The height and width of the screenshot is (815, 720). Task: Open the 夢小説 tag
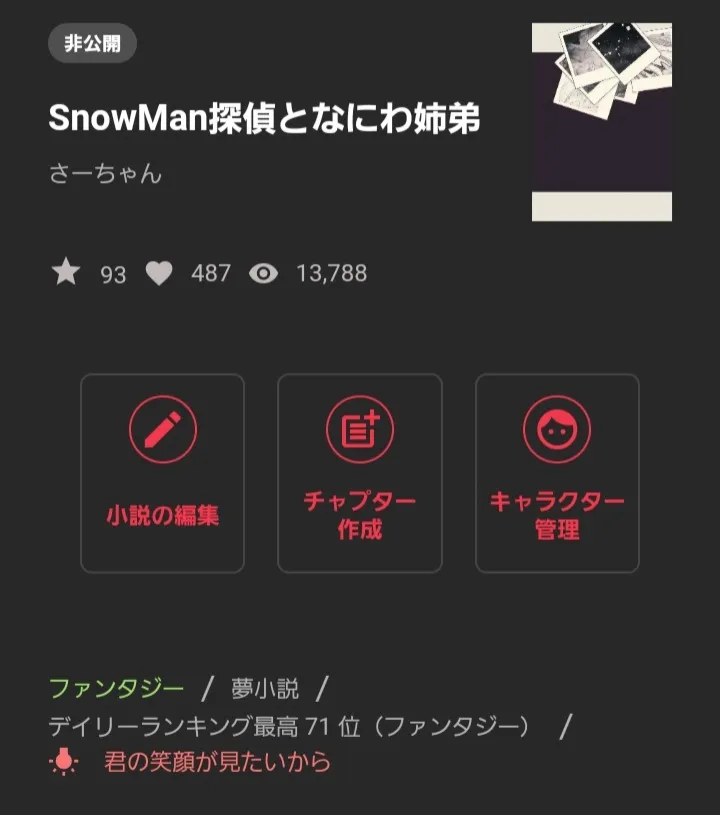(x=265, y=689)
